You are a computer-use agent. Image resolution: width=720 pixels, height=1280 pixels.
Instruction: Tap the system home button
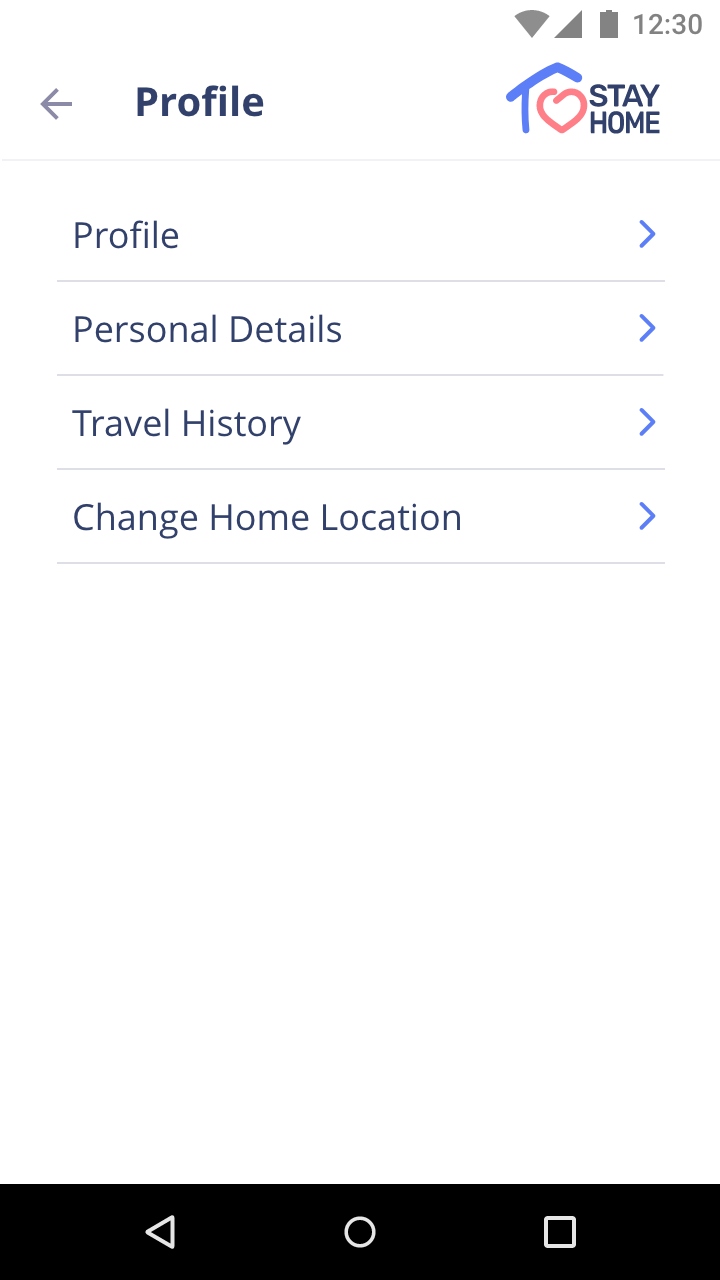[360, 1232]
